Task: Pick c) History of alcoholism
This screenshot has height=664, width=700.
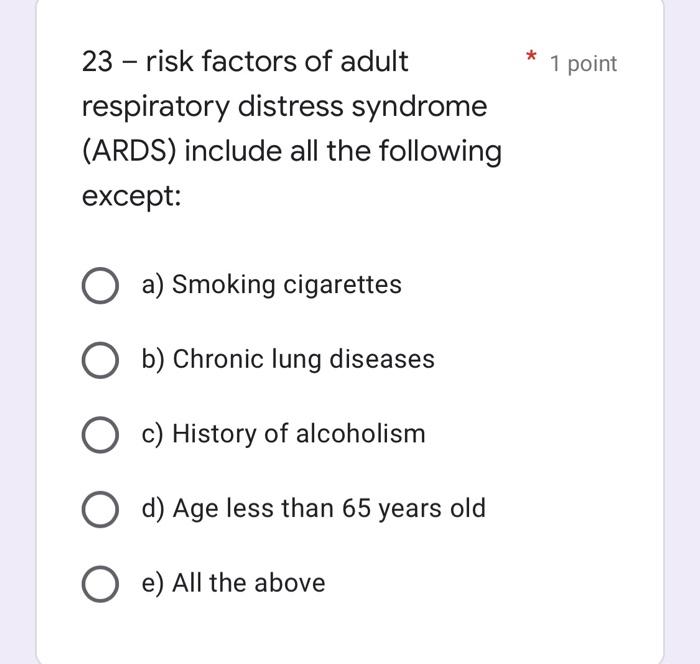Action: tap(100, 434)
